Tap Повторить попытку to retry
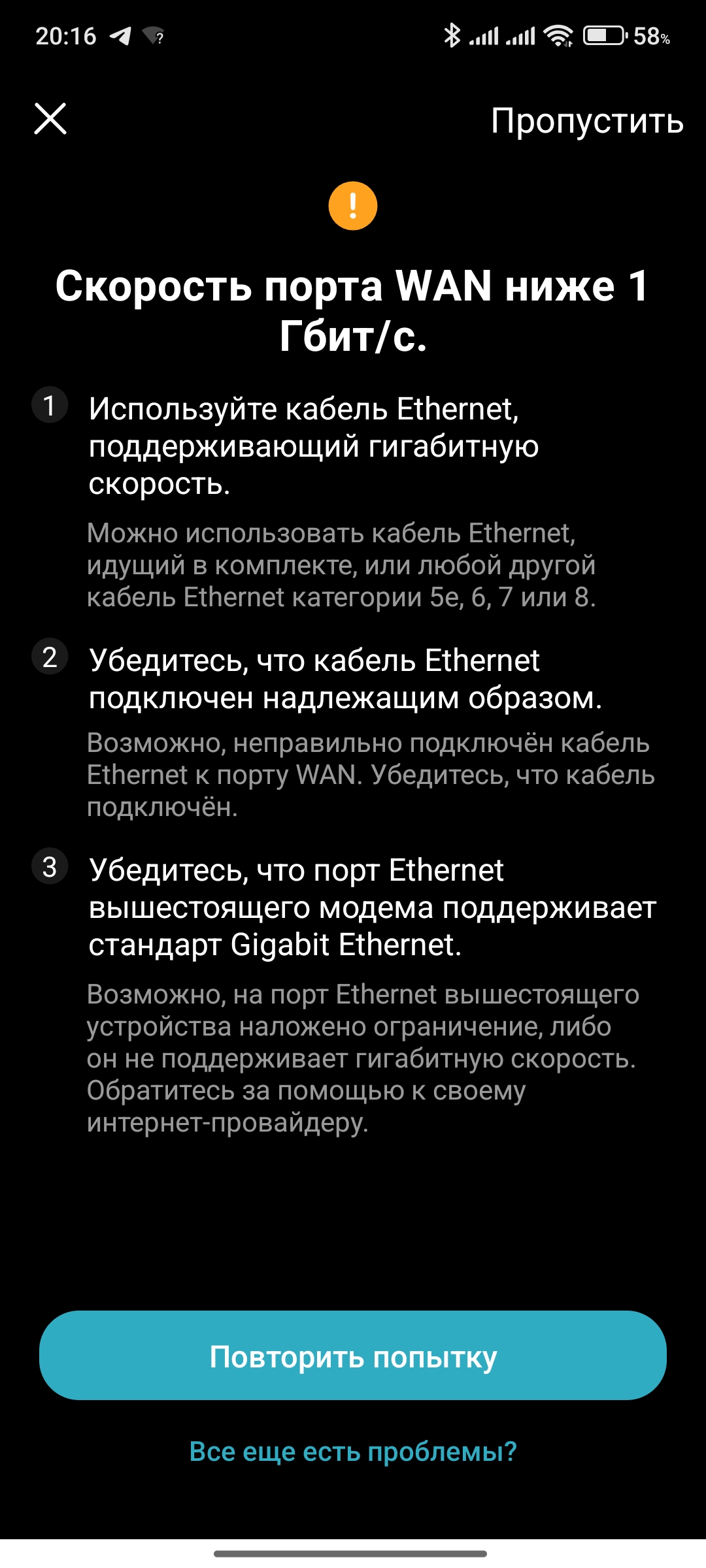Screen dimensions: 706x1568 (x=353, y=1356)
